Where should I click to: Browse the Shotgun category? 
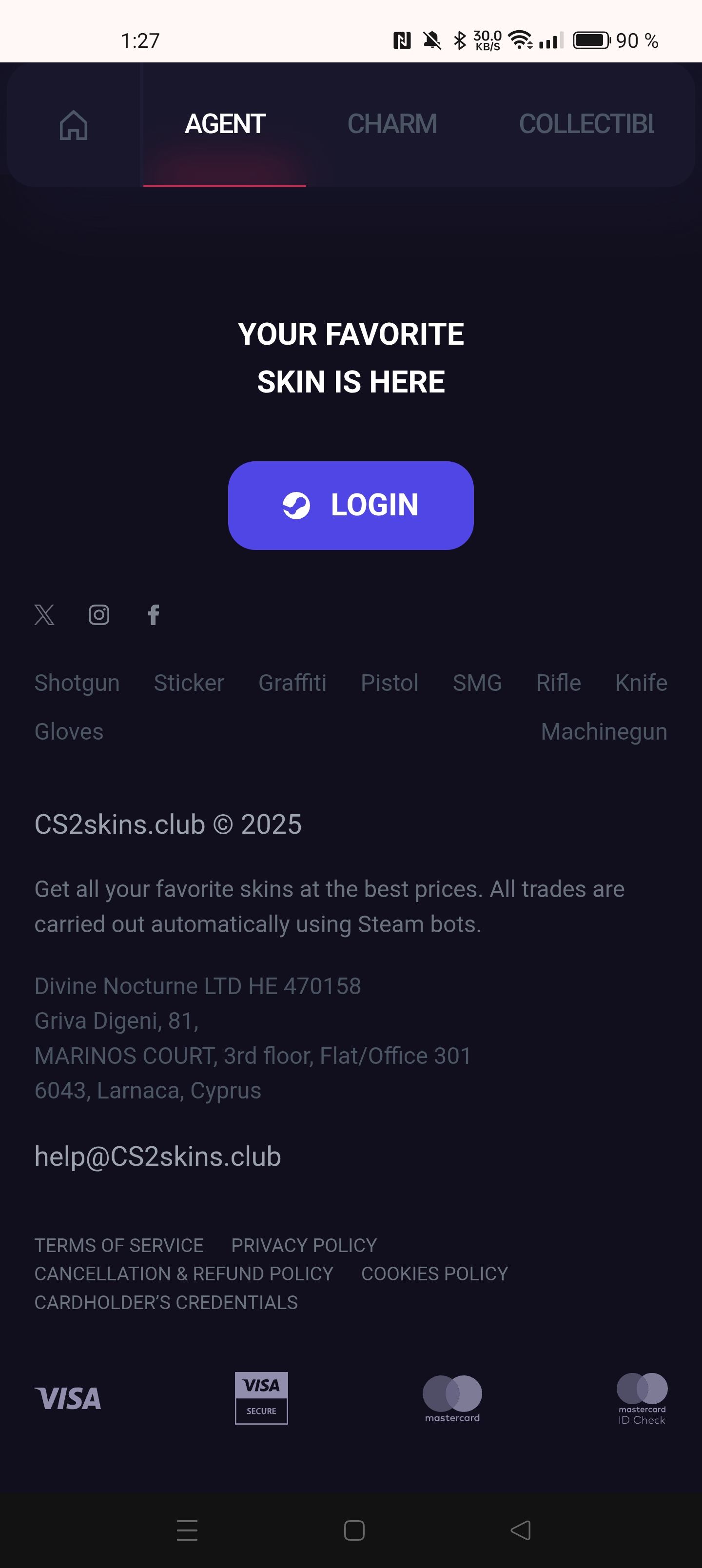[x=77, y=683]
